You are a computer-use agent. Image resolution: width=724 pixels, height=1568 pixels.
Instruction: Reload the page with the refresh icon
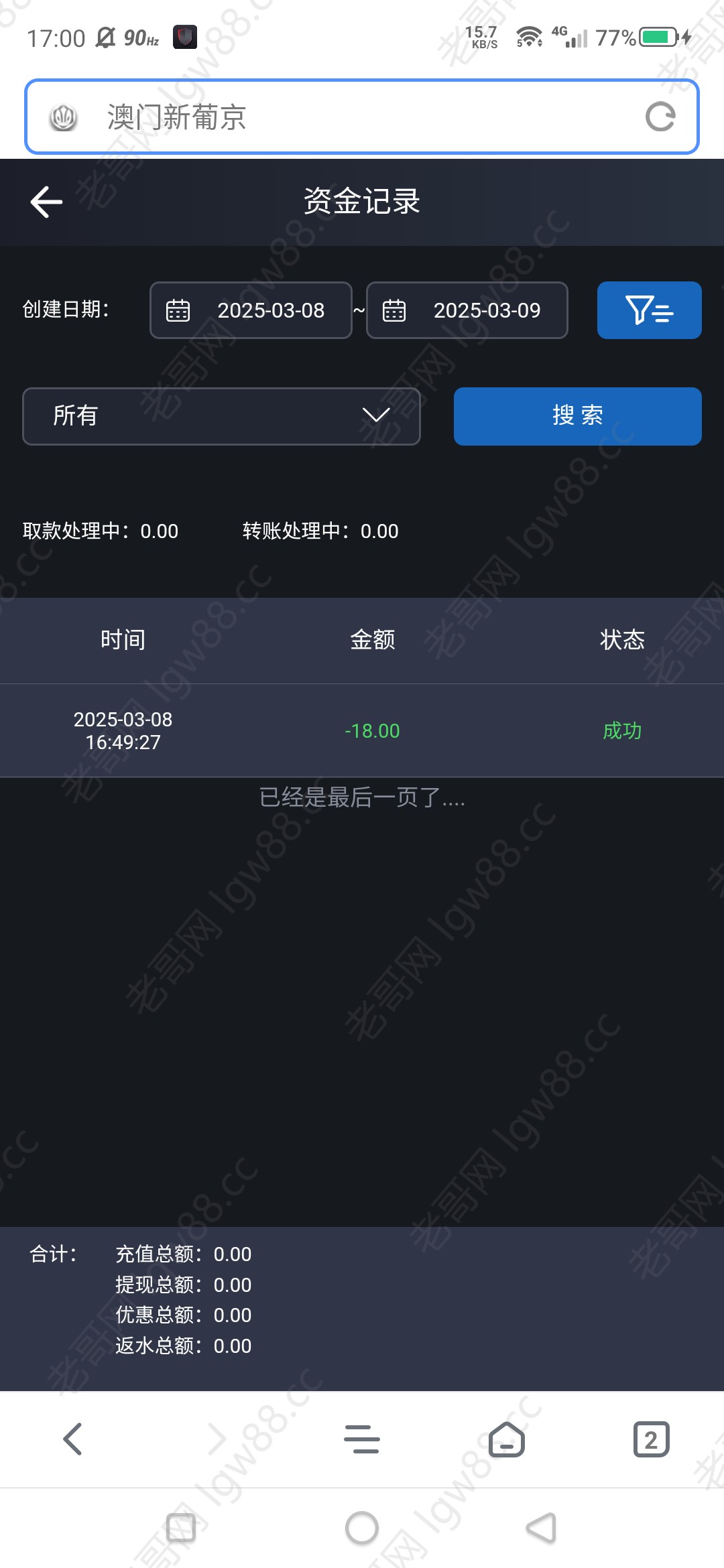tap(660, 117)
